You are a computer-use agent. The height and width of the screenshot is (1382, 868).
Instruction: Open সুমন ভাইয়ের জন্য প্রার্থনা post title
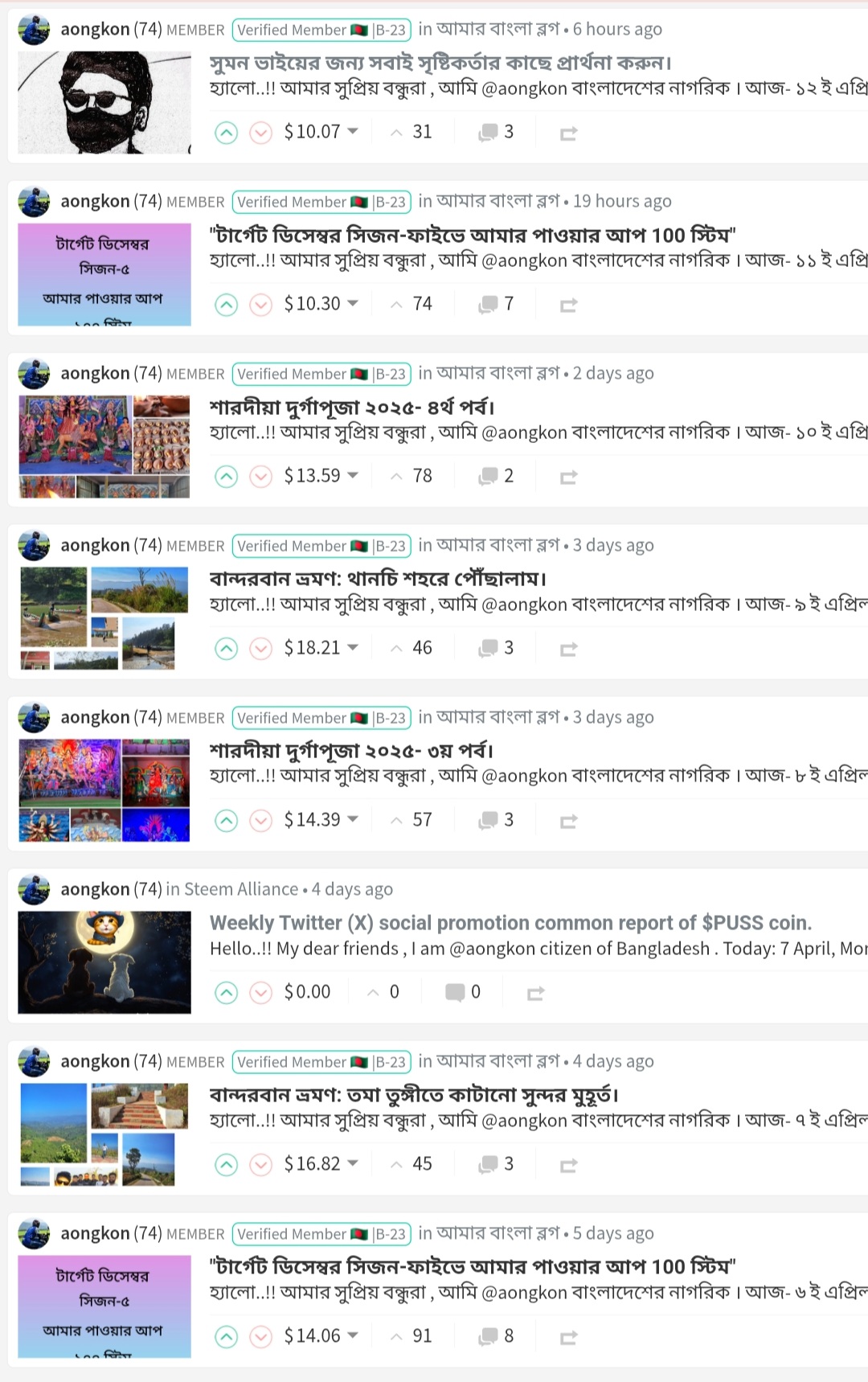(440, 63)
